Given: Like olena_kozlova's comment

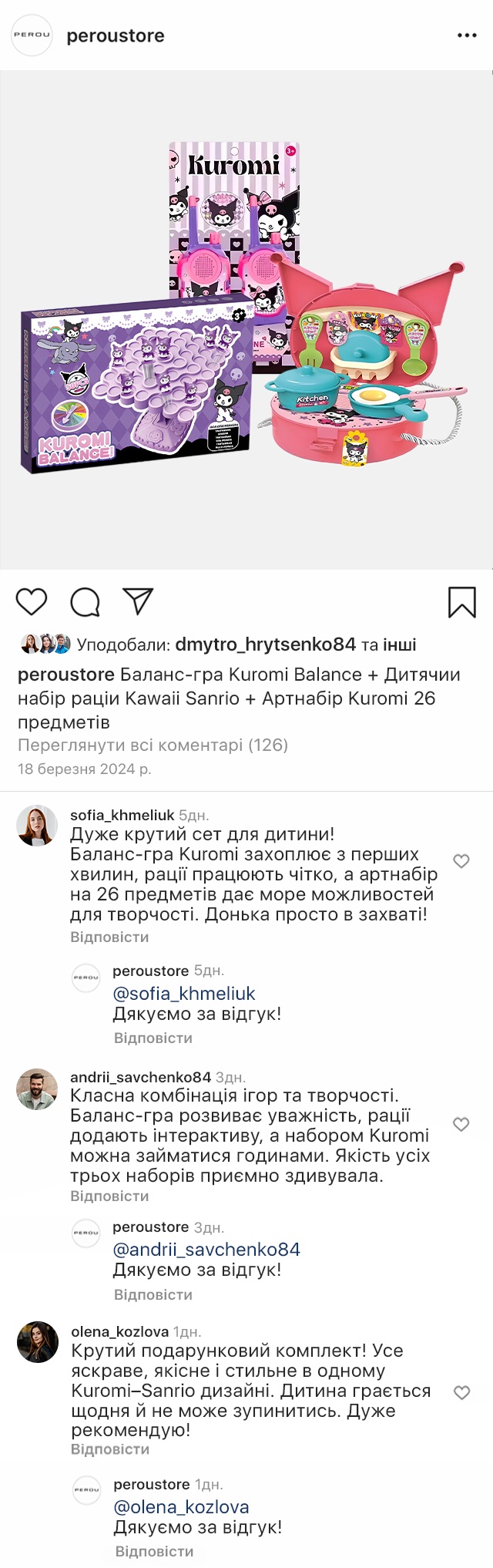Looking at the screenshot, I should click(461, 1392).
